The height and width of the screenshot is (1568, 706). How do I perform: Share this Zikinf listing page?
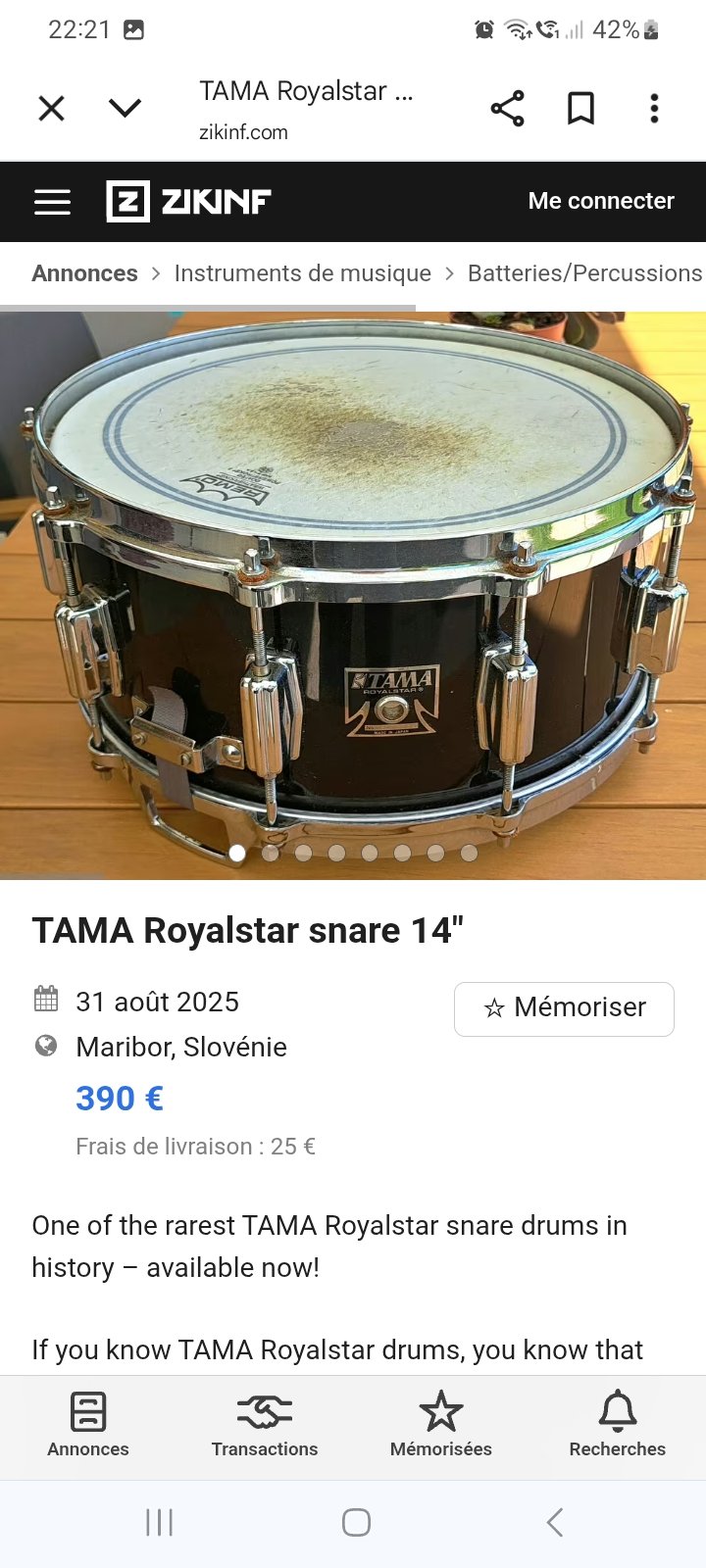pyautogui.click(x=507, y=108)
